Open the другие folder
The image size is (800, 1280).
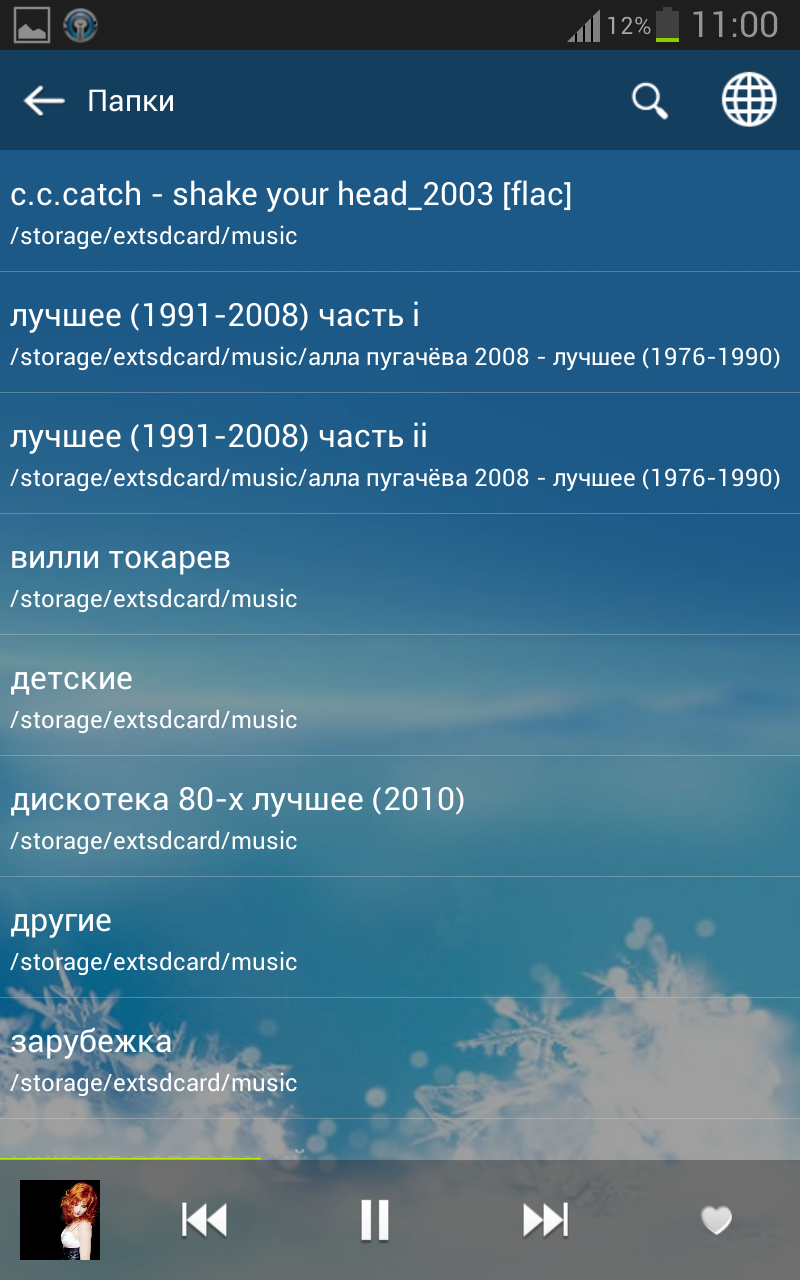coord(400,938)
